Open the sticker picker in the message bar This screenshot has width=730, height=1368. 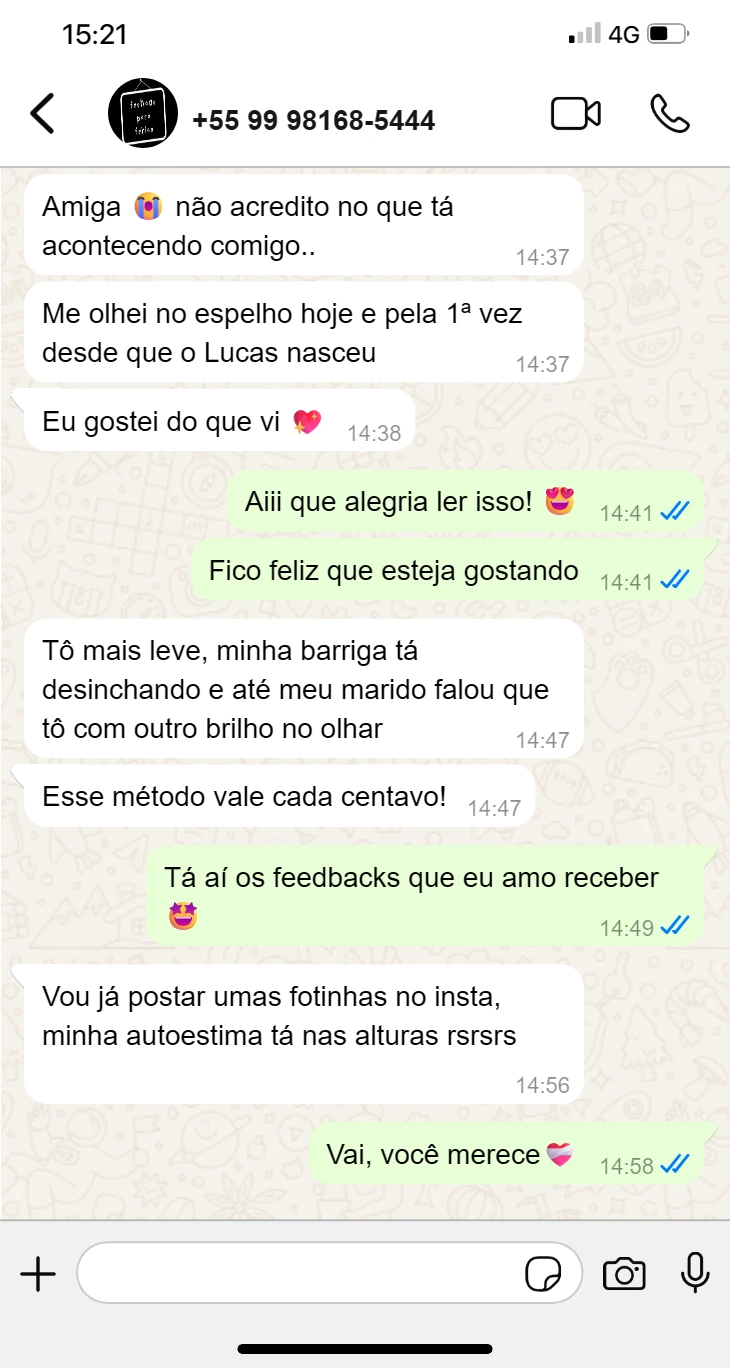544,1273
